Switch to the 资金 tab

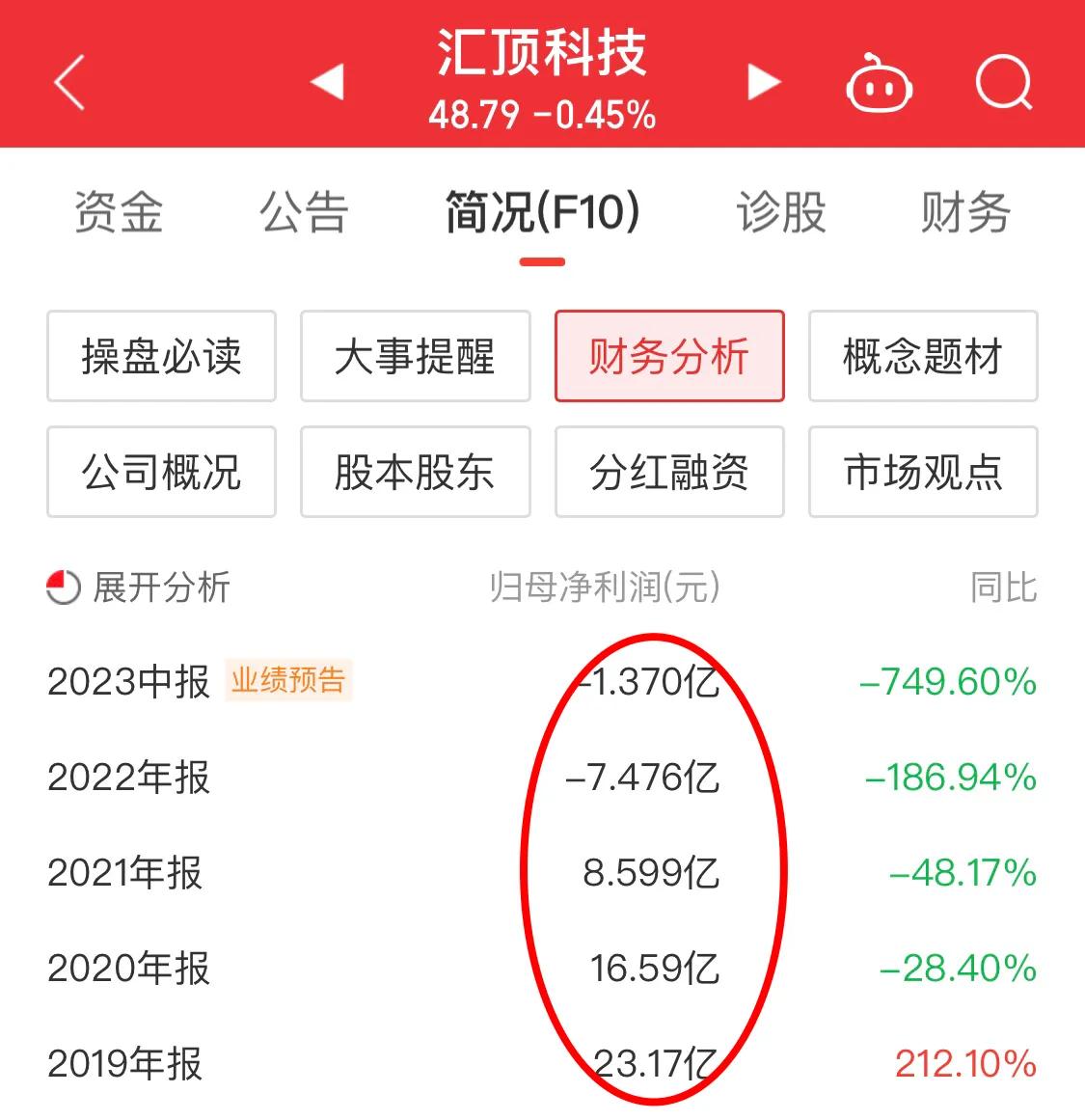click(x=120, y=214)
